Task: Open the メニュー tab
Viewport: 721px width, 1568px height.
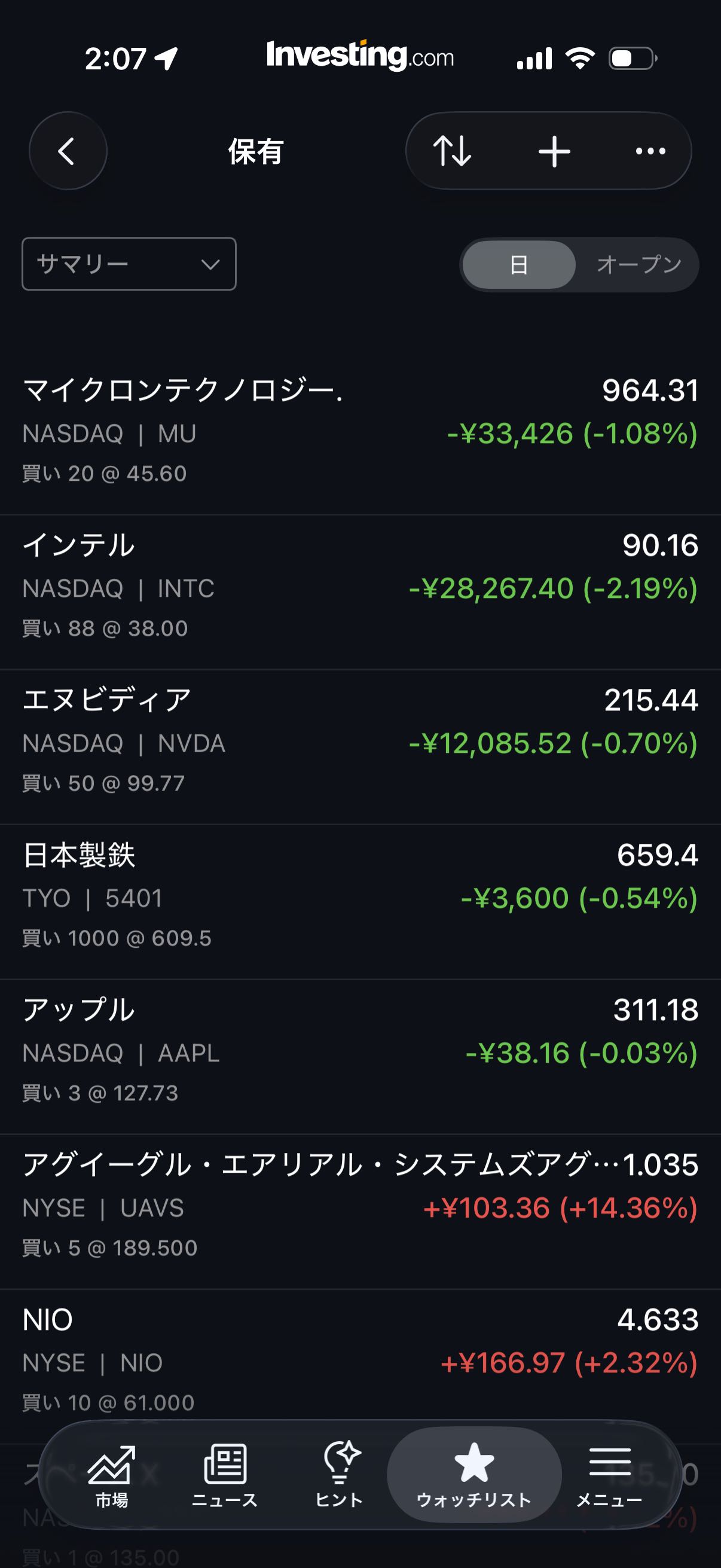Action: coord(609,1475)
